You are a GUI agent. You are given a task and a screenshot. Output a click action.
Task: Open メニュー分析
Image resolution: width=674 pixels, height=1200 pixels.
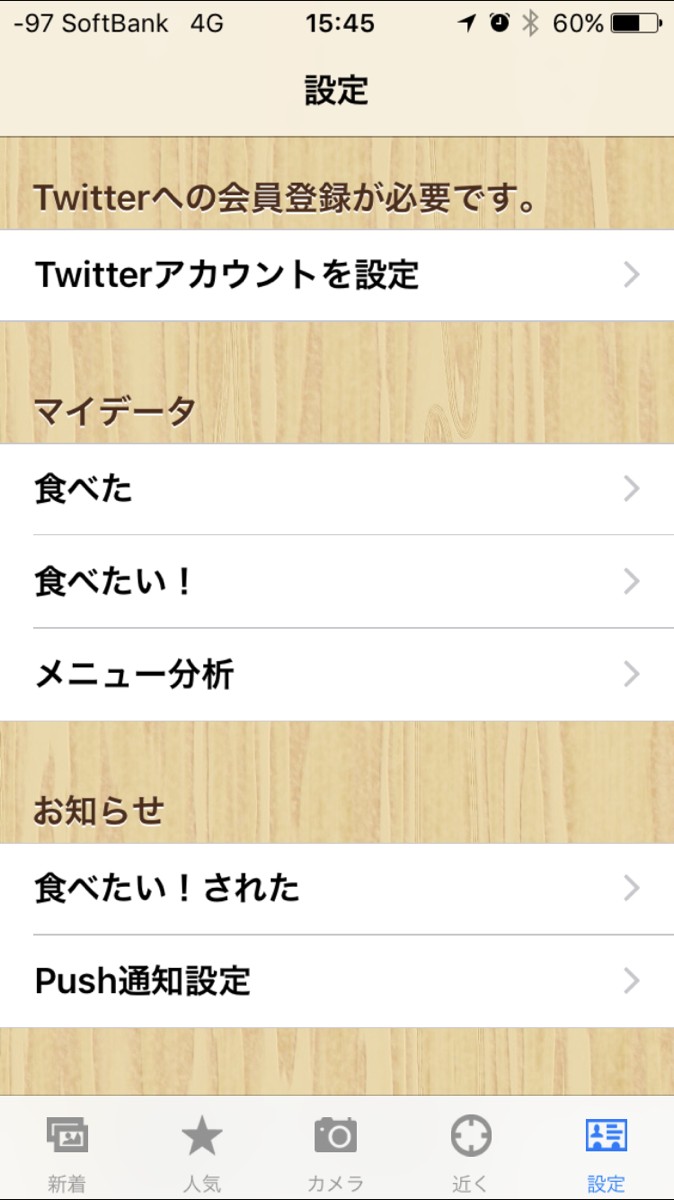tap(337, 675)
